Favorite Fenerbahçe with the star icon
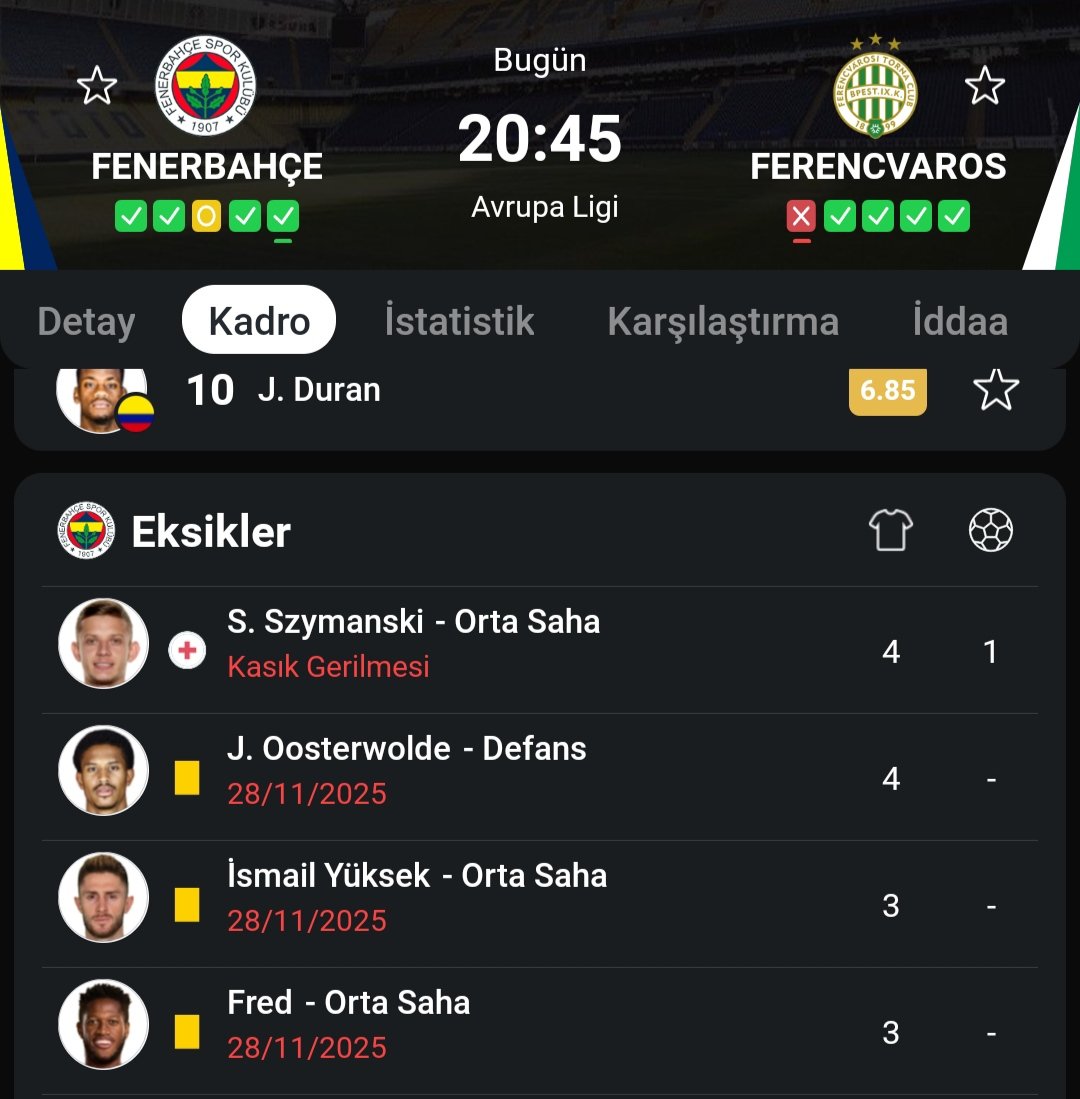The image size is (1080, 1099). [97, 86]
